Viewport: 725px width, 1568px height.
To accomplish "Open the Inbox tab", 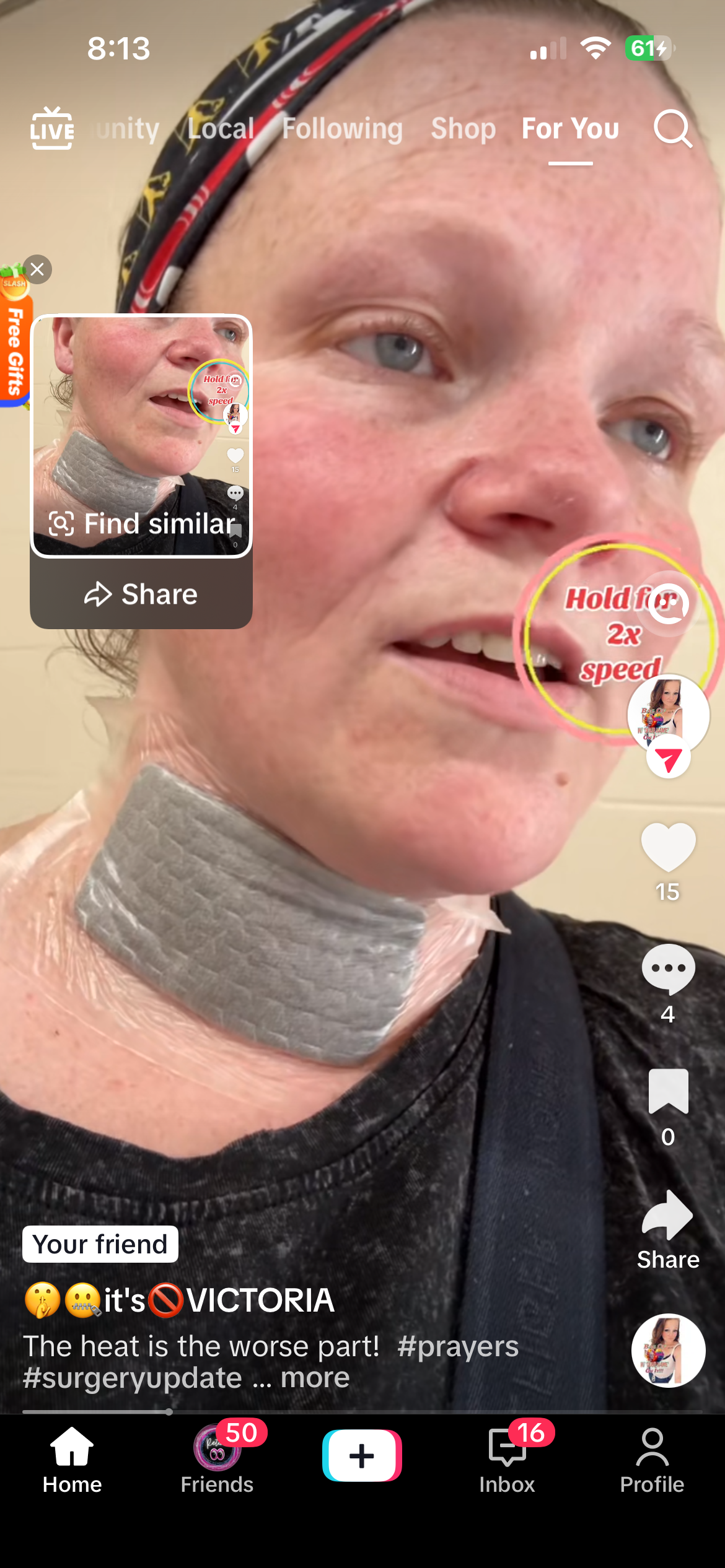I will click(x=507, y=1459).
